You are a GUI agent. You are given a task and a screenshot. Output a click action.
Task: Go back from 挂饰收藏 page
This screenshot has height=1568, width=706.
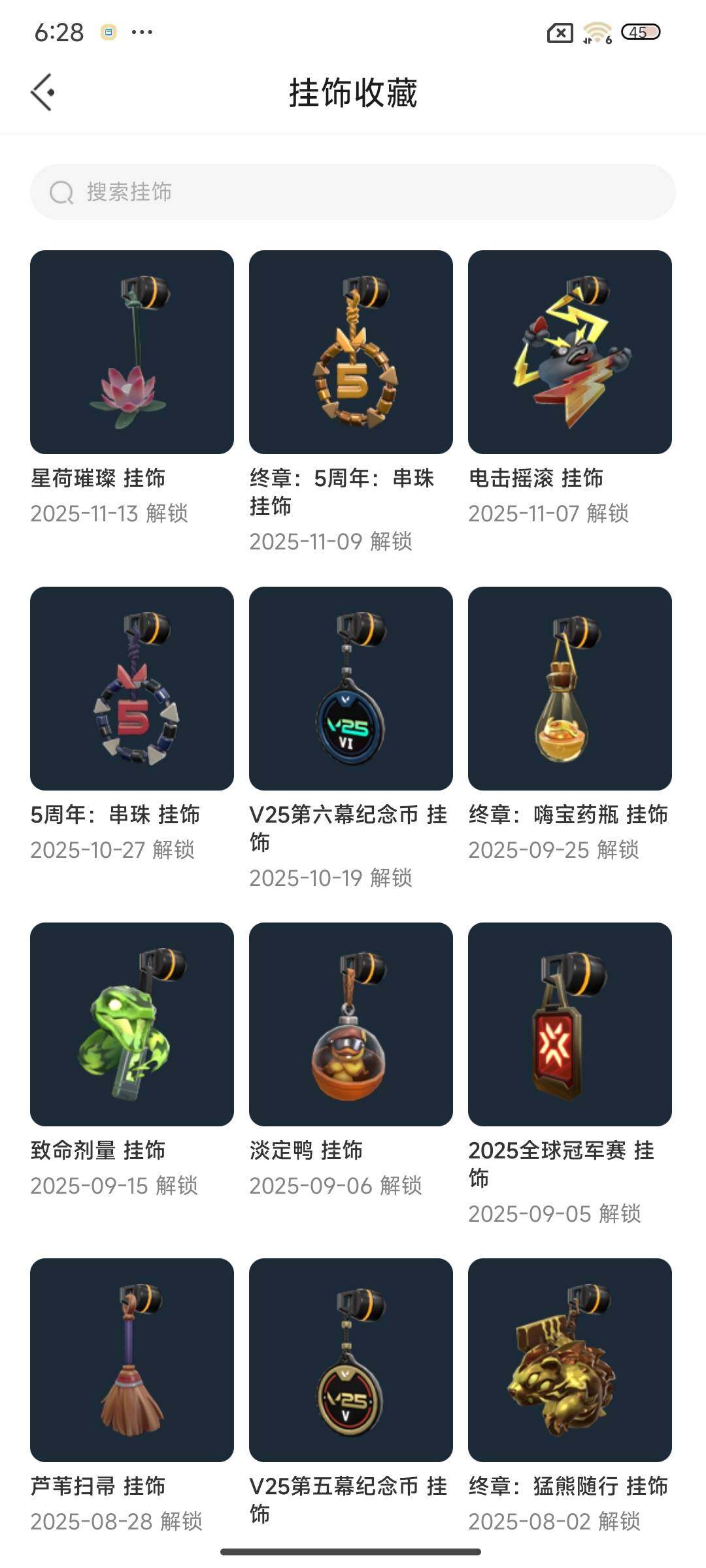[x=43, y=92]
